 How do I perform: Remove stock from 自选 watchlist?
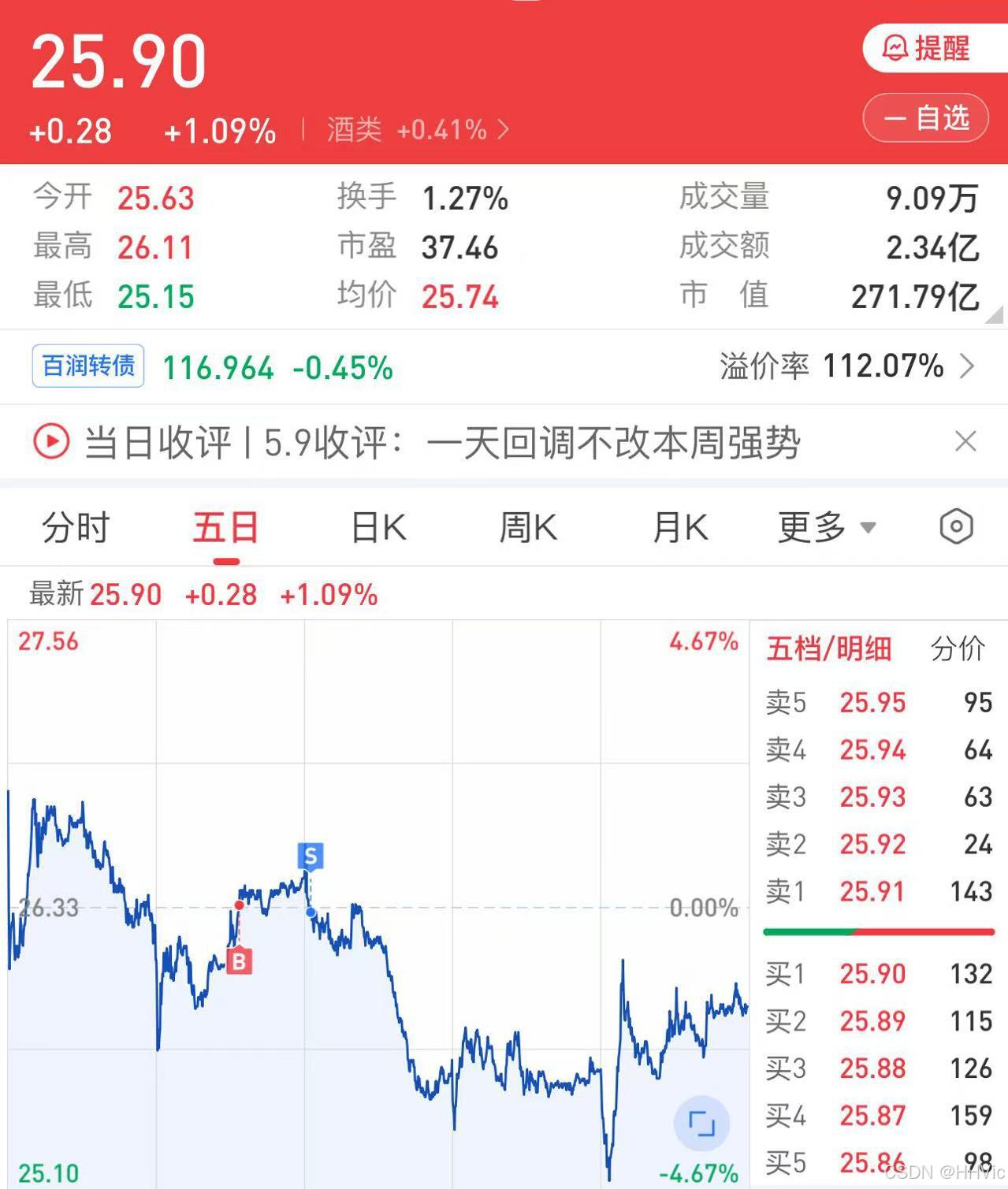pos(926,119)
